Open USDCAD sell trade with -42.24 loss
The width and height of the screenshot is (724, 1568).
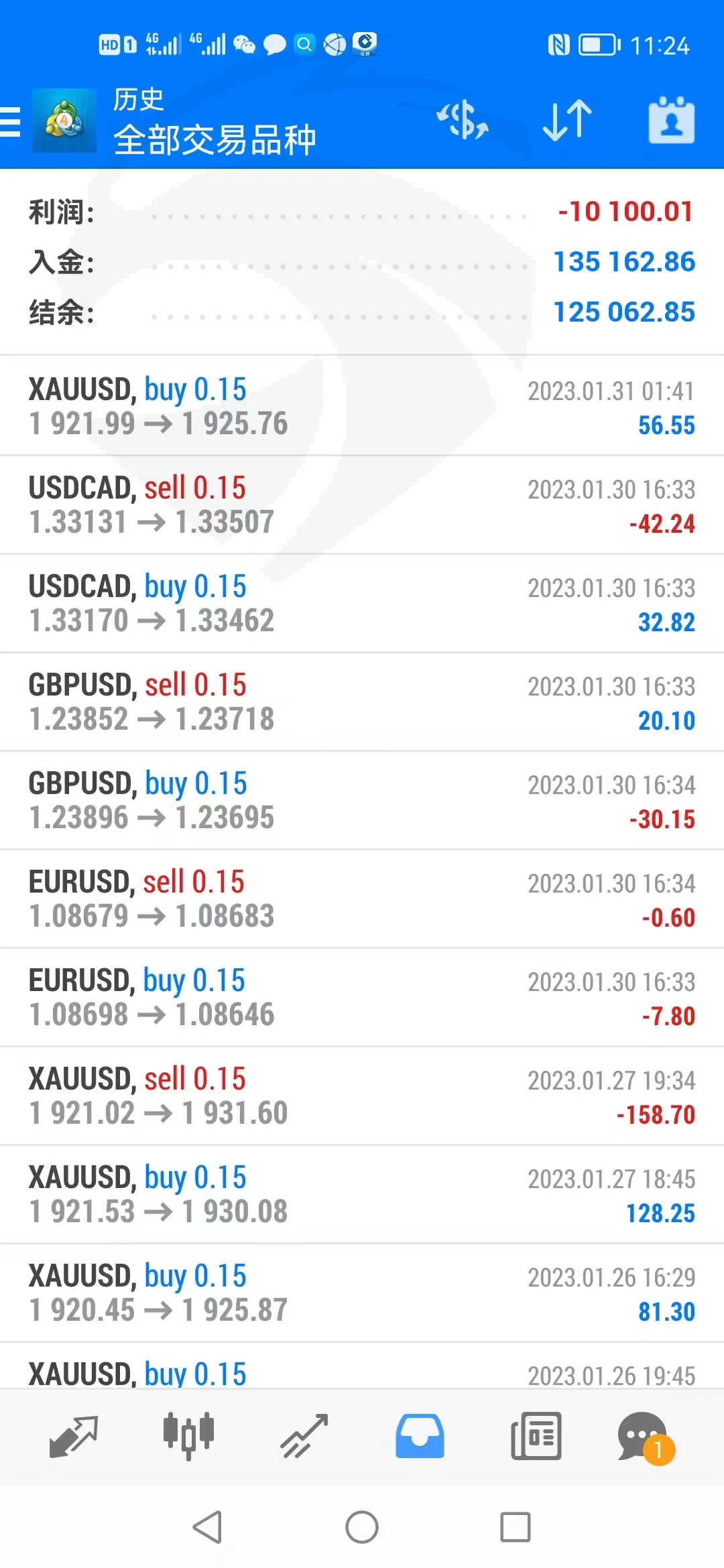[362, 505]
